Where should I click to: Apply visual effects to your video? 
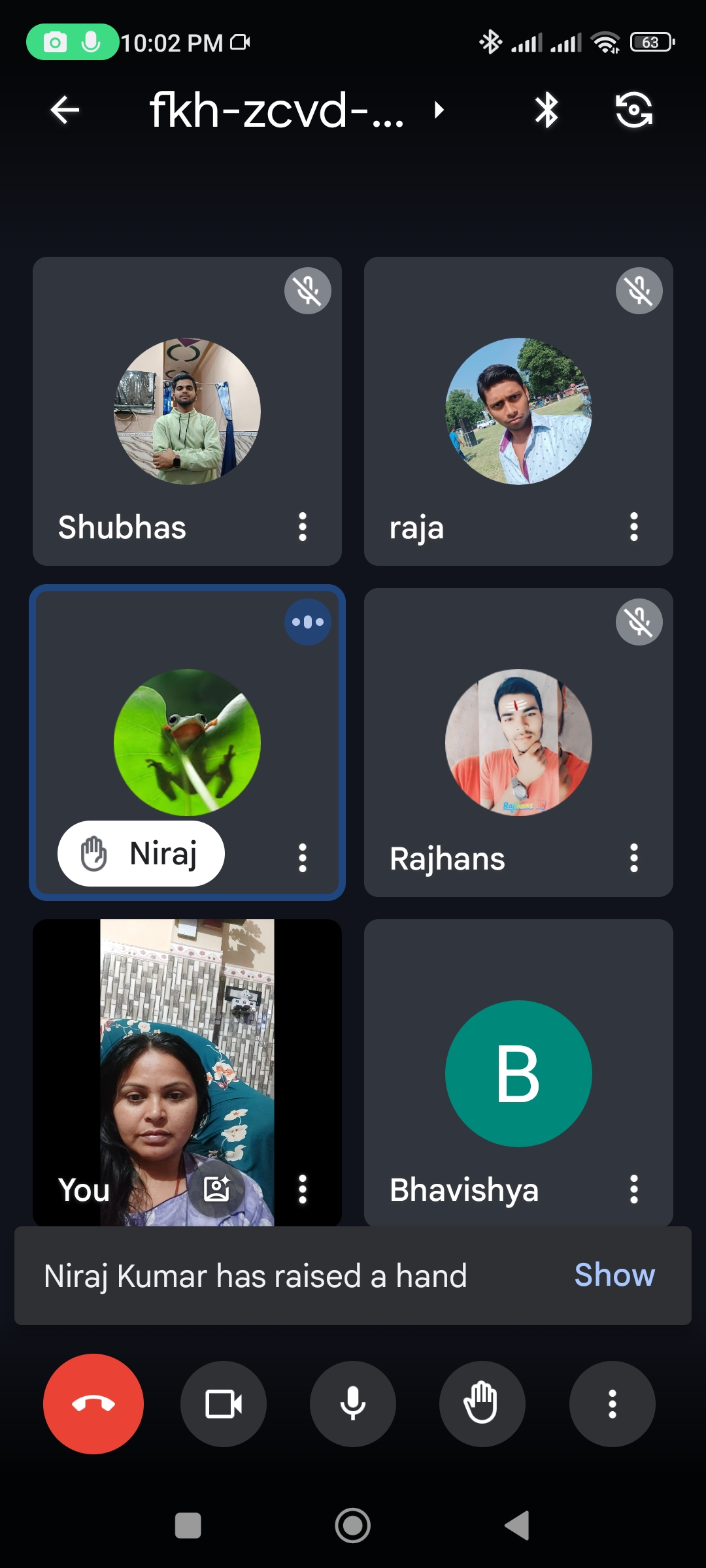point(217,1189)
